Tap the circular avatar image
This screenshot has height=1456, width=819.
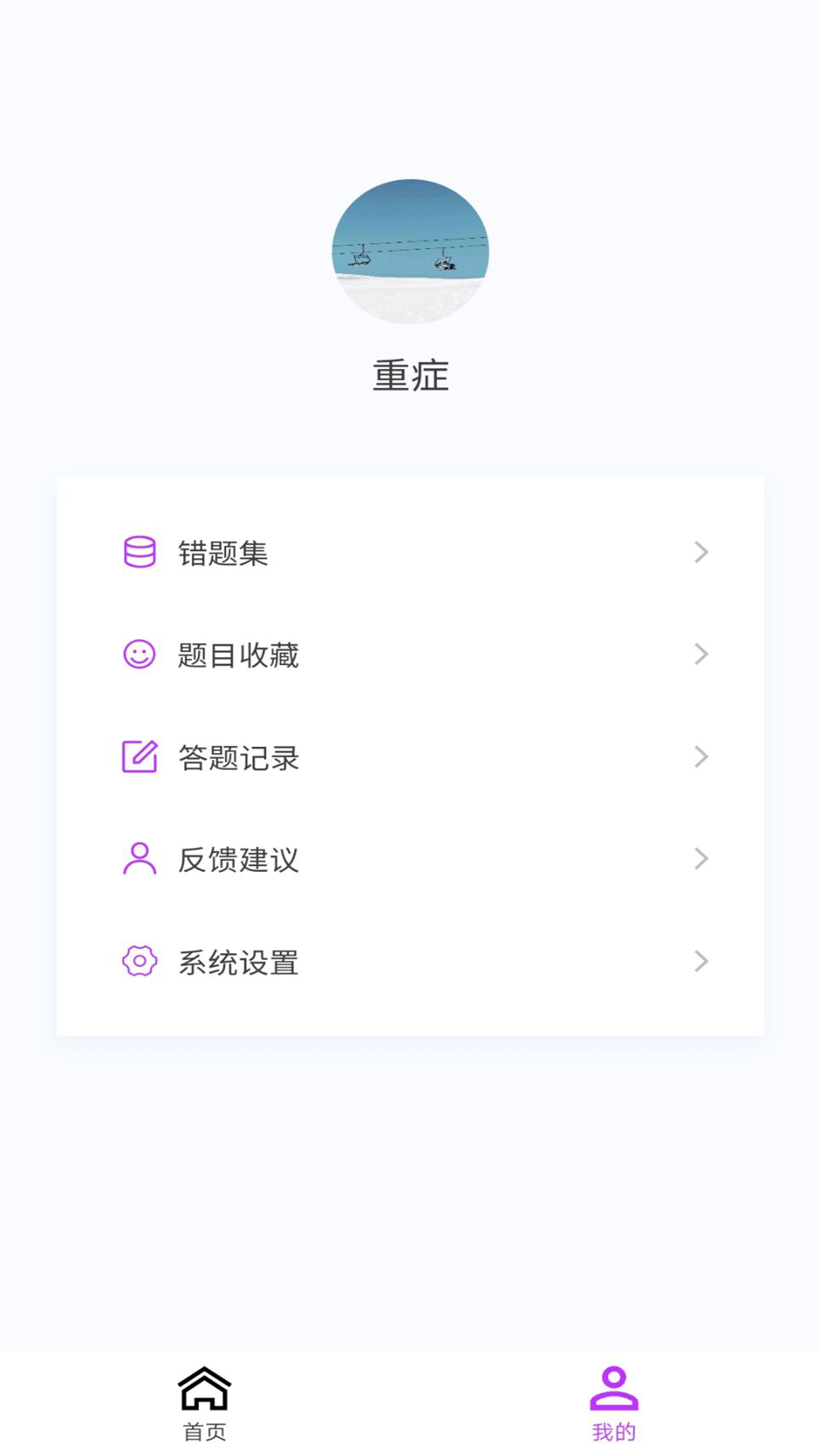point(409,253)
